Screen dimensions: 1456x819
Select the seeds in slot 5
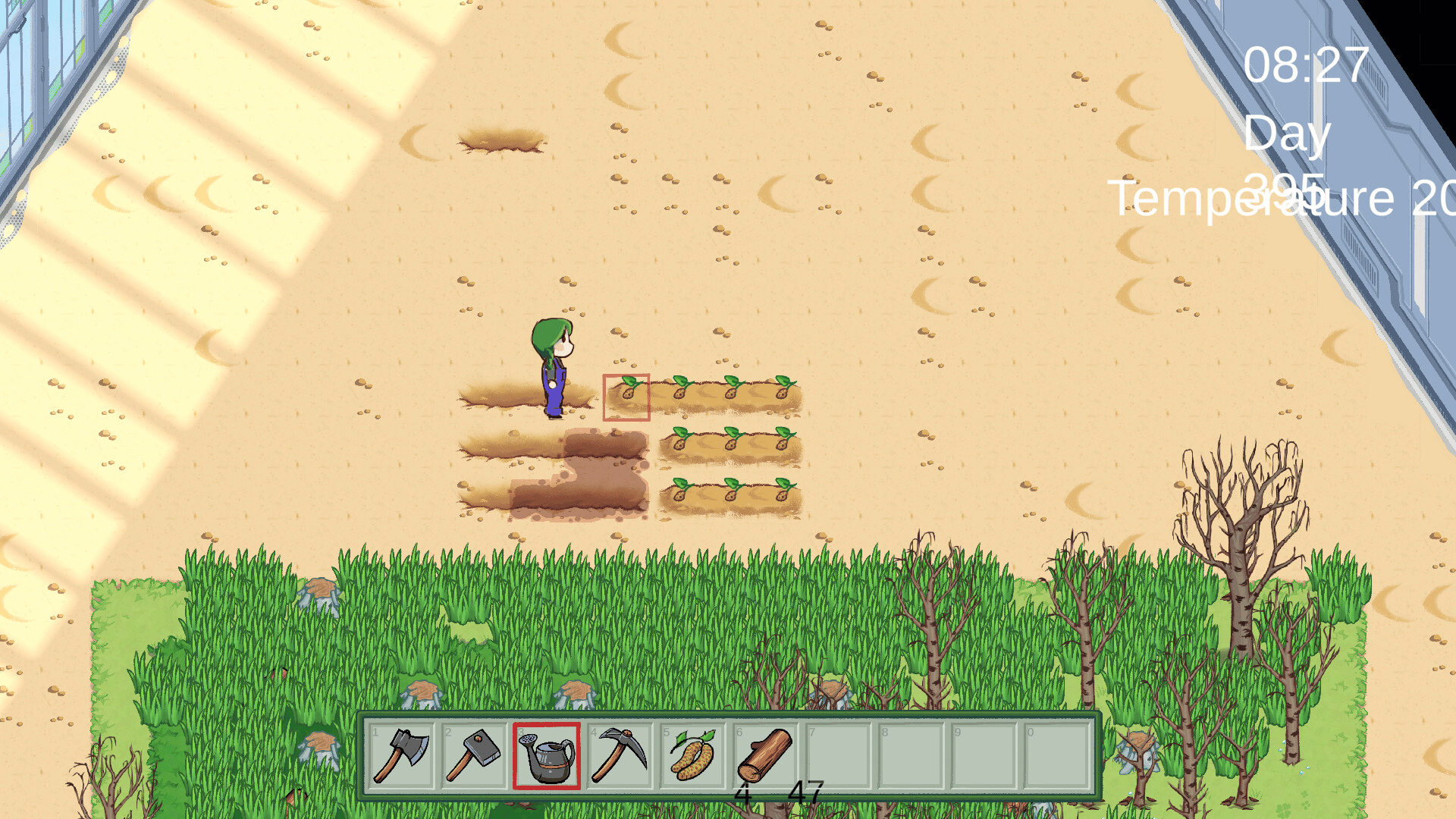point(692,755)
